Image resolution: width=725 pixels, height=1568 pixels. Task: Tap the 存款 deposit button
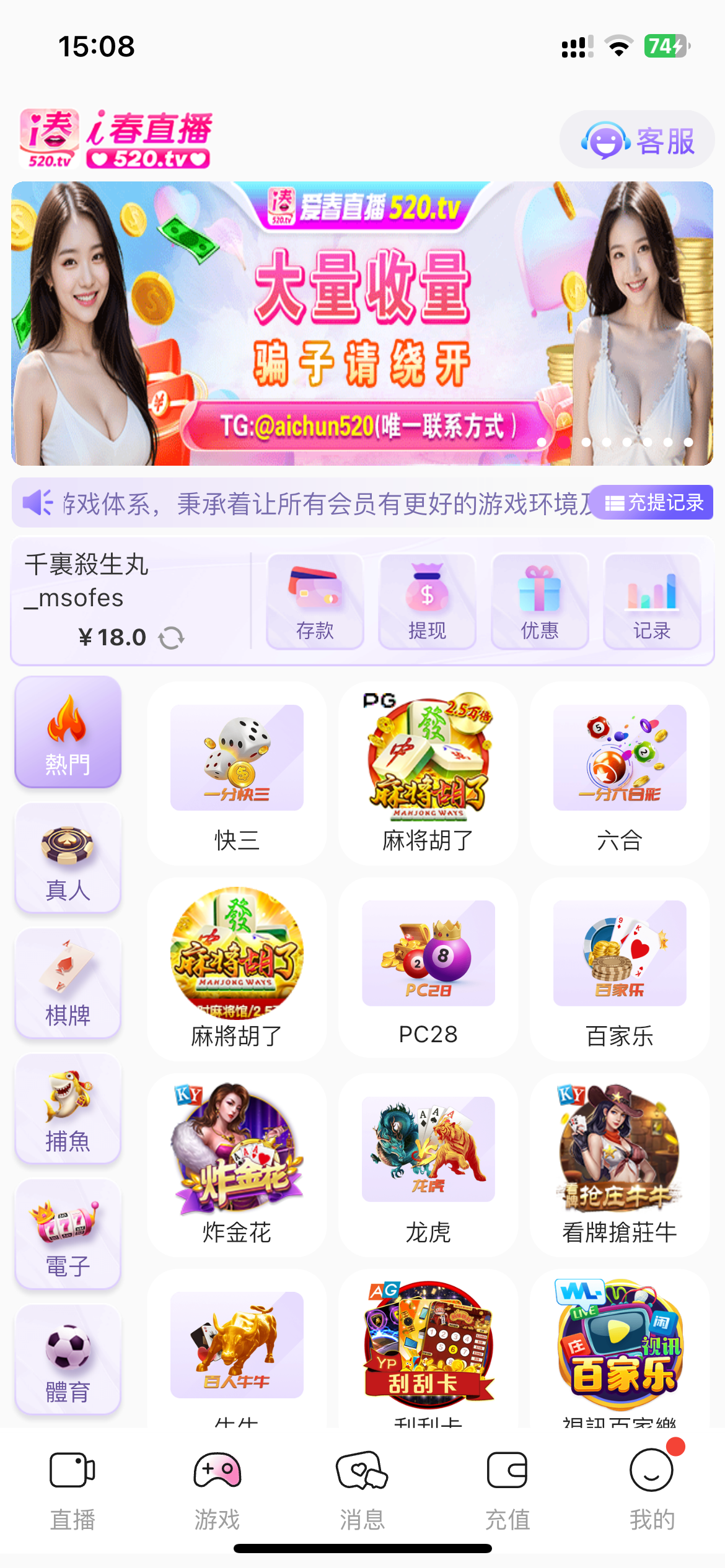tap(315, 601)
